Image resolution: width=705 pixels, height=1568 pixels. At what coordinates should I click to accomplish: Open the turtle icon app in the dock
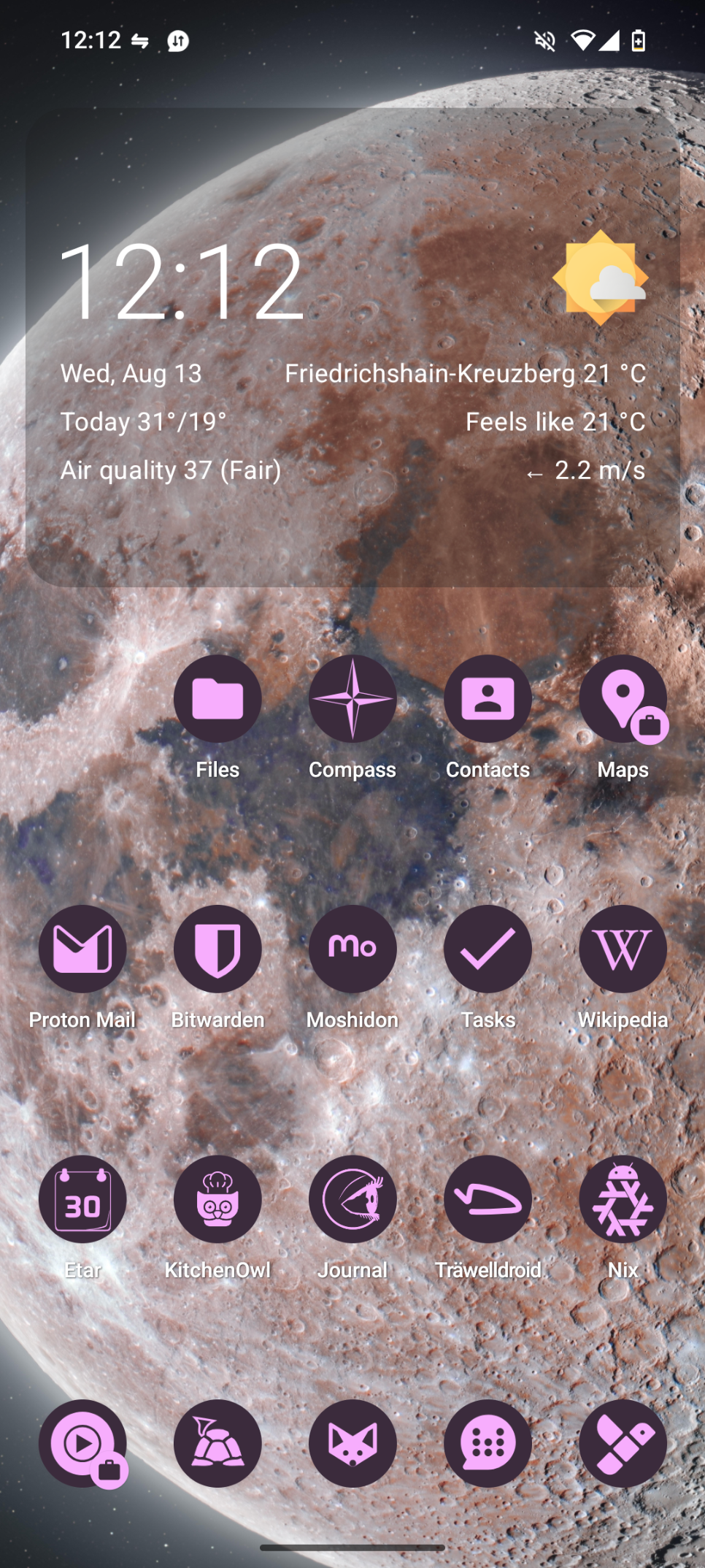217,1443
